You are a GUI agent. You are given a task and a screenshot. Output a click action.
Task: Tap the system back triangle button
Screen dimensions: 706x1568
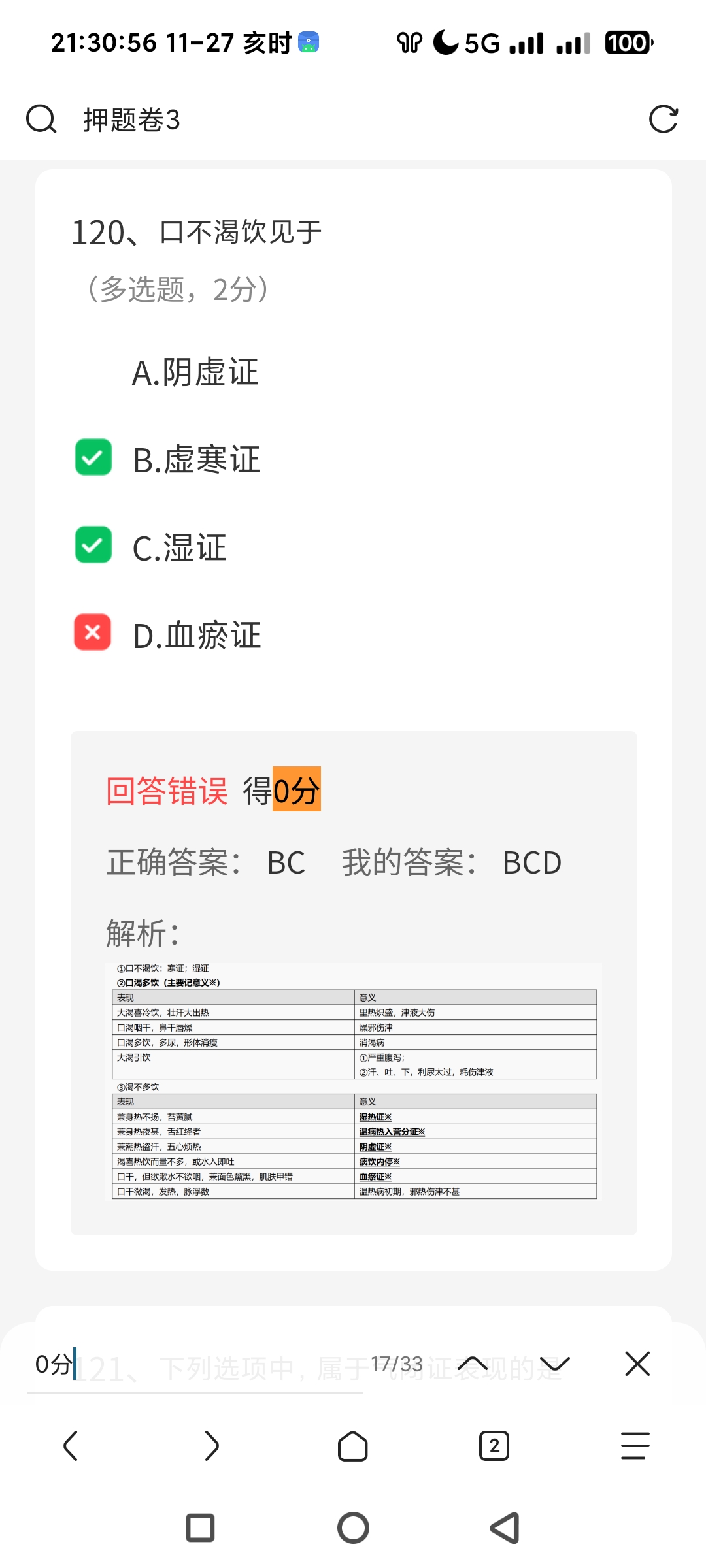(x=505, y=1527)
